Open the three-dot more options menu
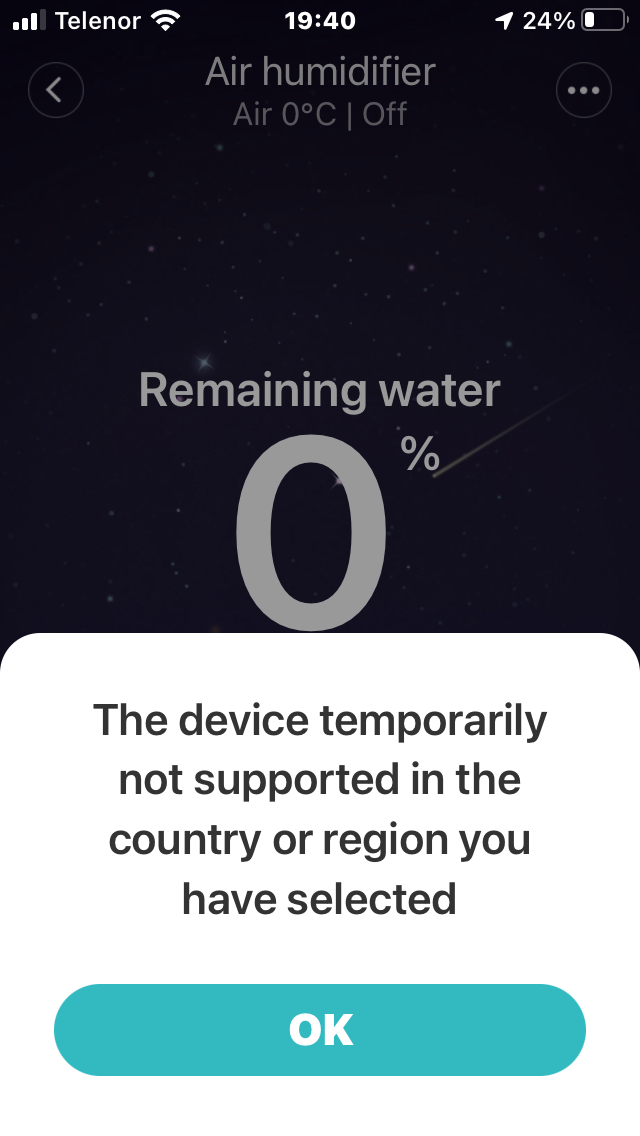 [x=583, y=90]
